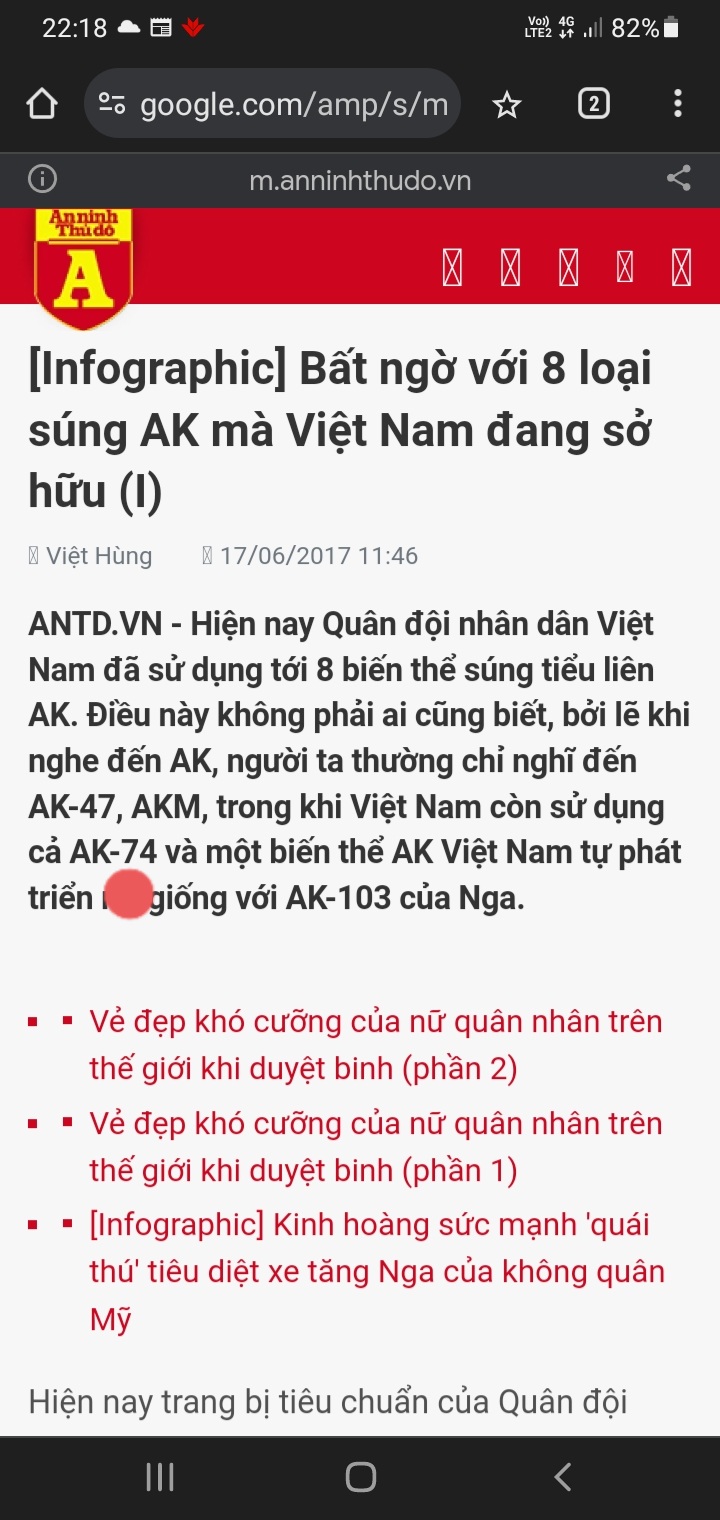720x1520 pixels.
Task: Open link about nữ quân nhân (phần 2)
Action: click(375, 1045)
